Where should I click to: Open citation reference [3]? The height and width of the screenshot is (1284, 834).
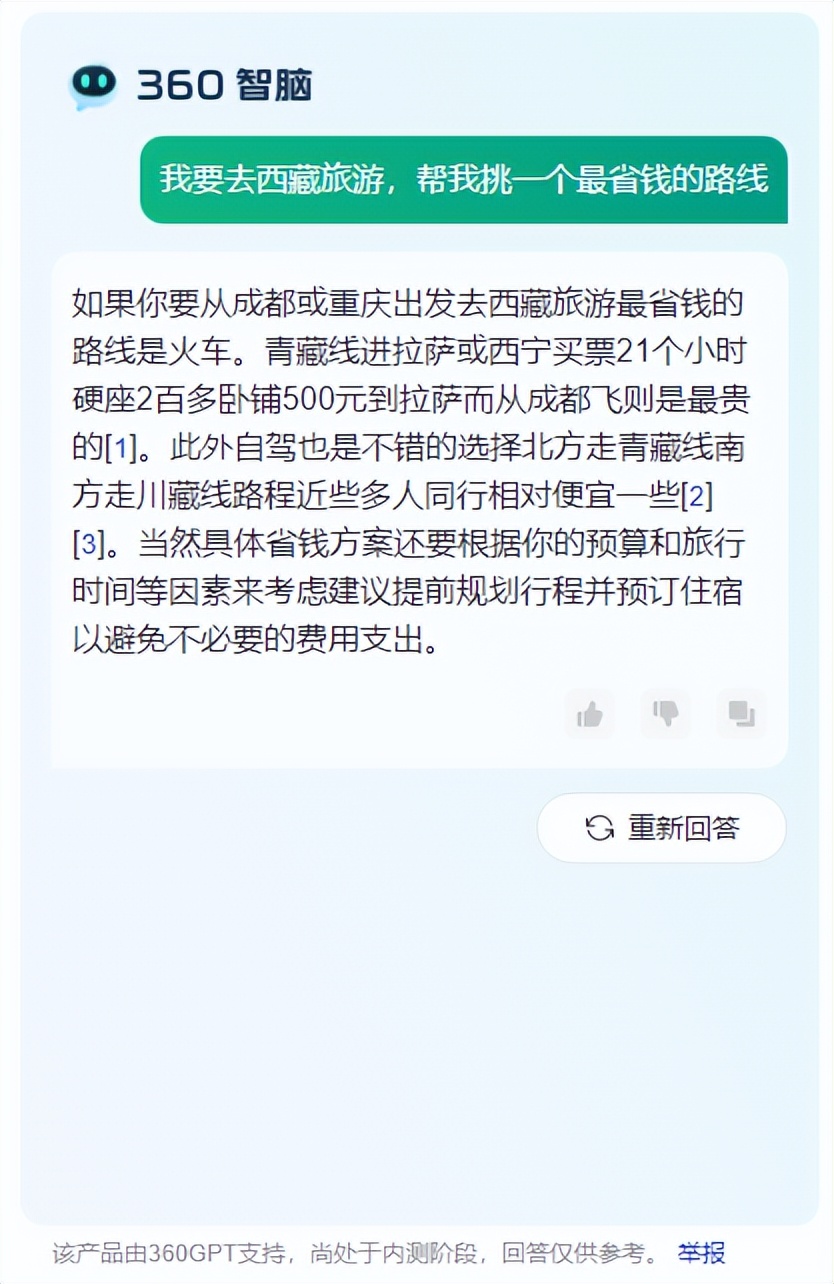point(86,541)
